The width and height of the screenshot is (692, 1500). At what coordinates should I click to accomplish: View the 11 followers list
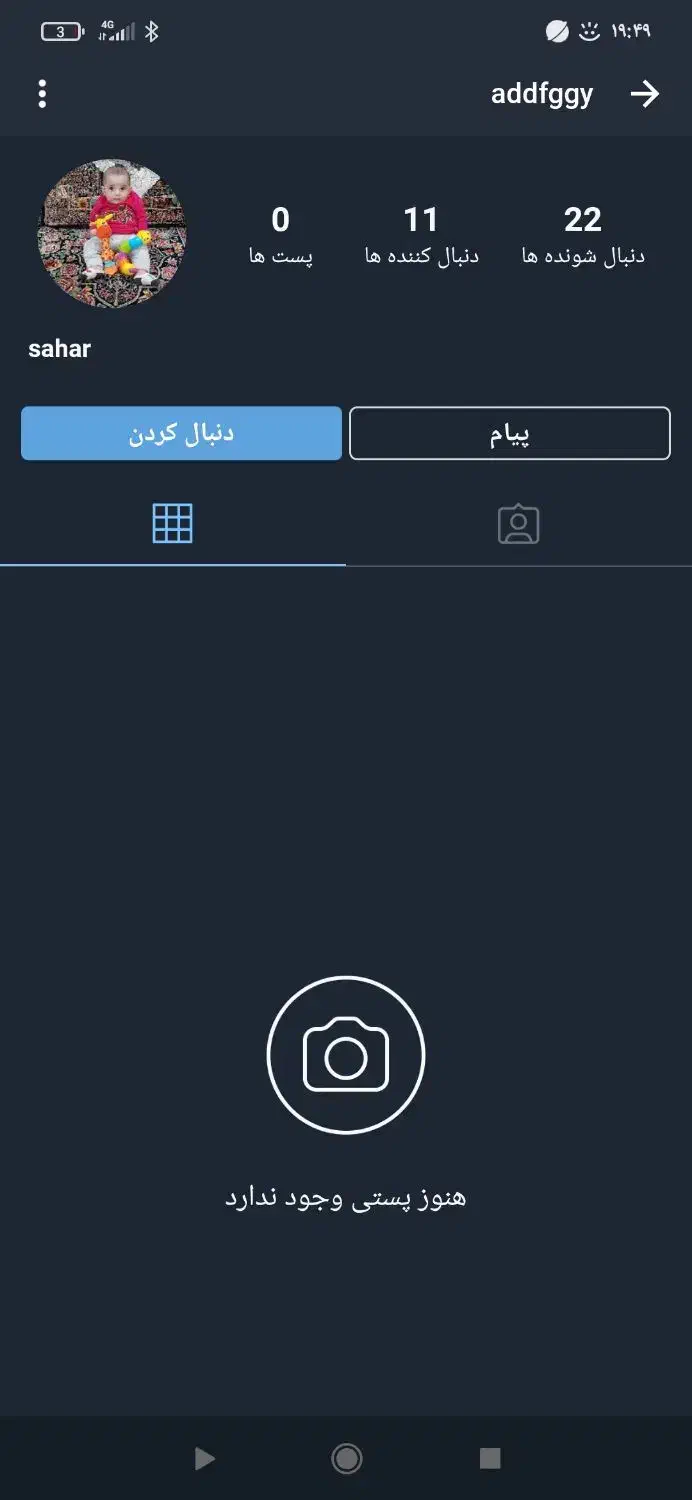pyautogui.click(x=421, y=235)
